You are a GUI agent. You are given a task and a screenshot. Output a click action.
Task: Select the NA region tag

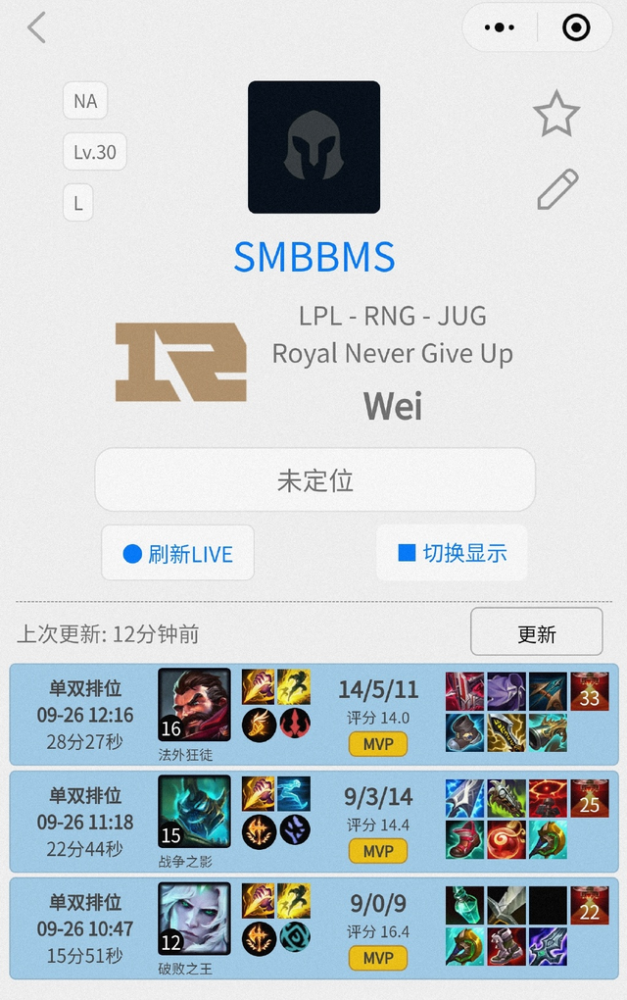[85, 101]
